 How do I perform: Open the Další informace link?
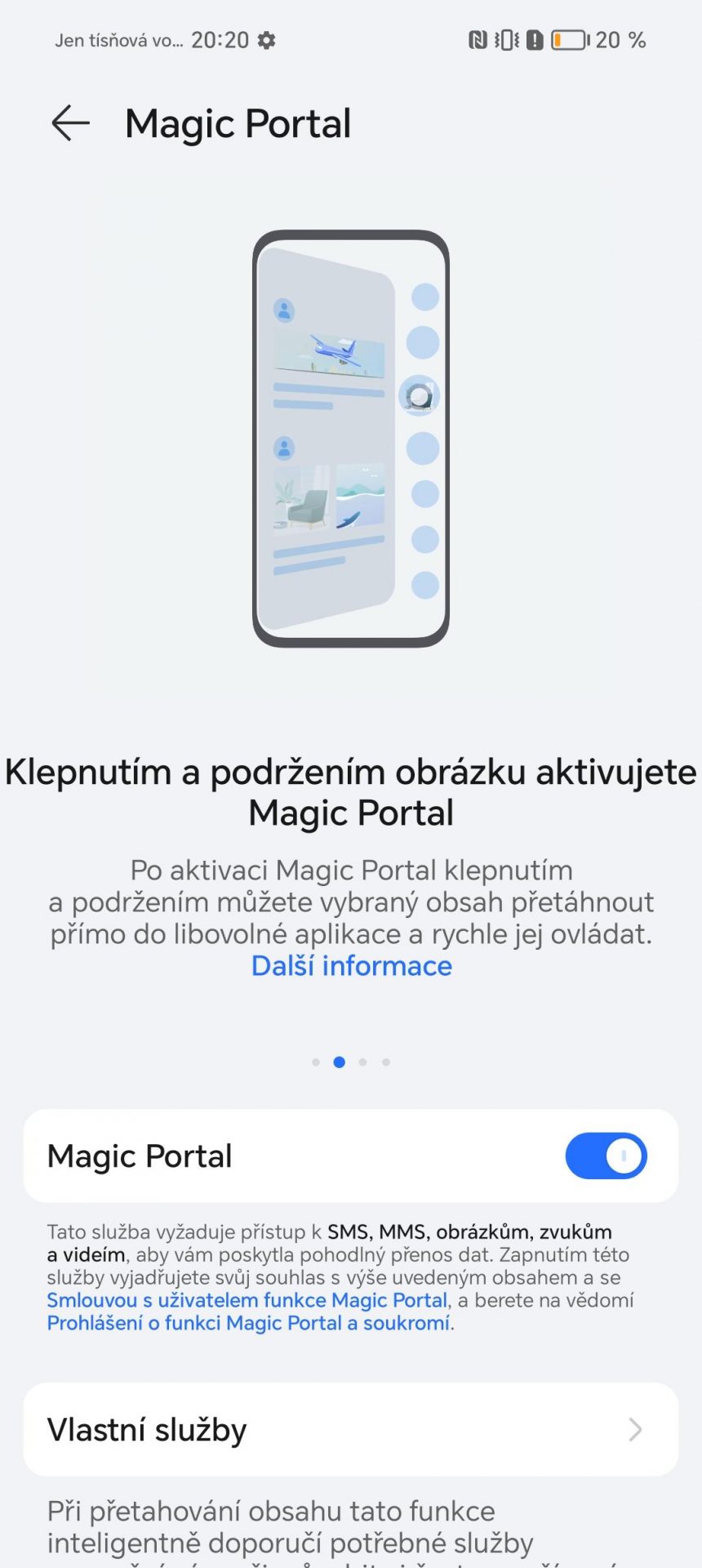tap(351, 965)
